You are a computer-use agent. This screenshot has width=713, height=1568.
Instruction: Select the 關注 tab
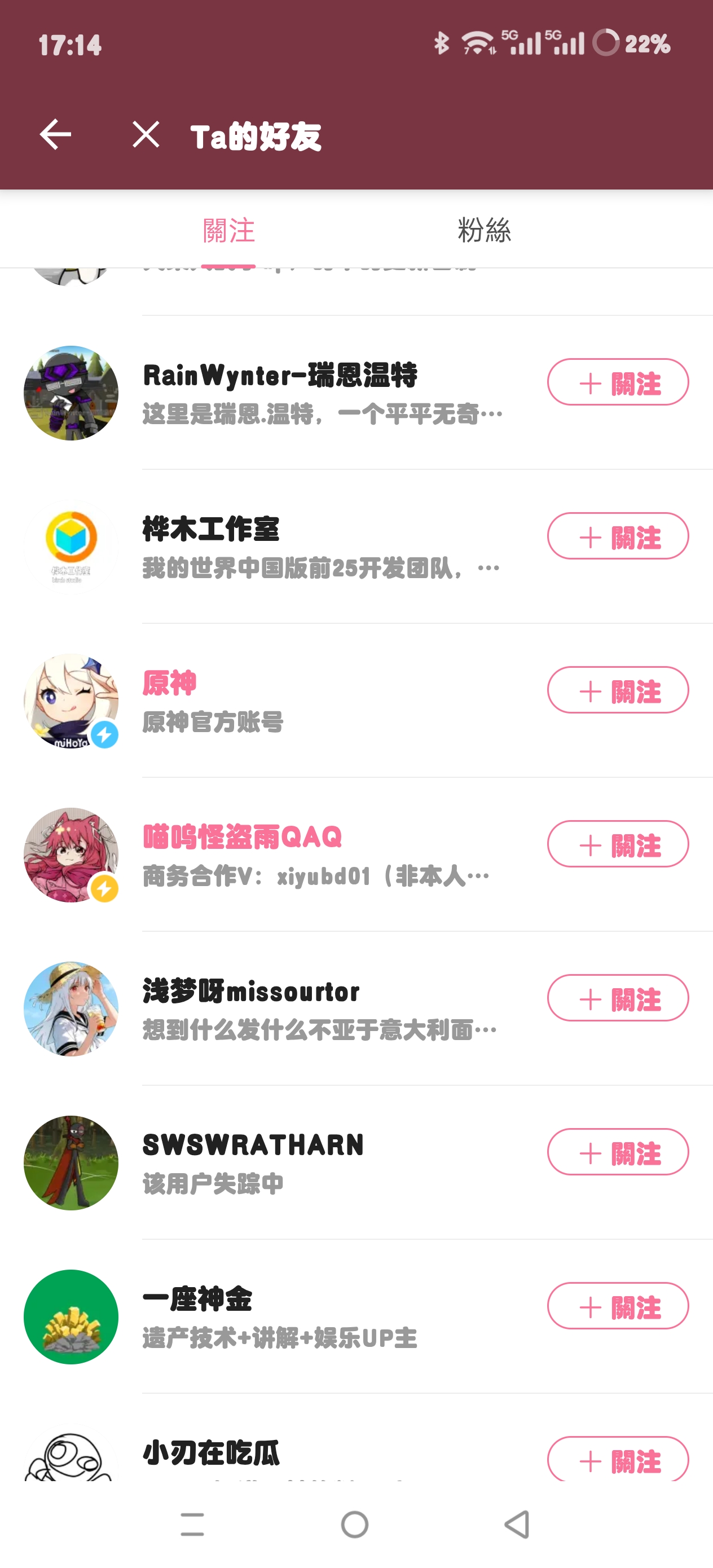pos(228,231)
